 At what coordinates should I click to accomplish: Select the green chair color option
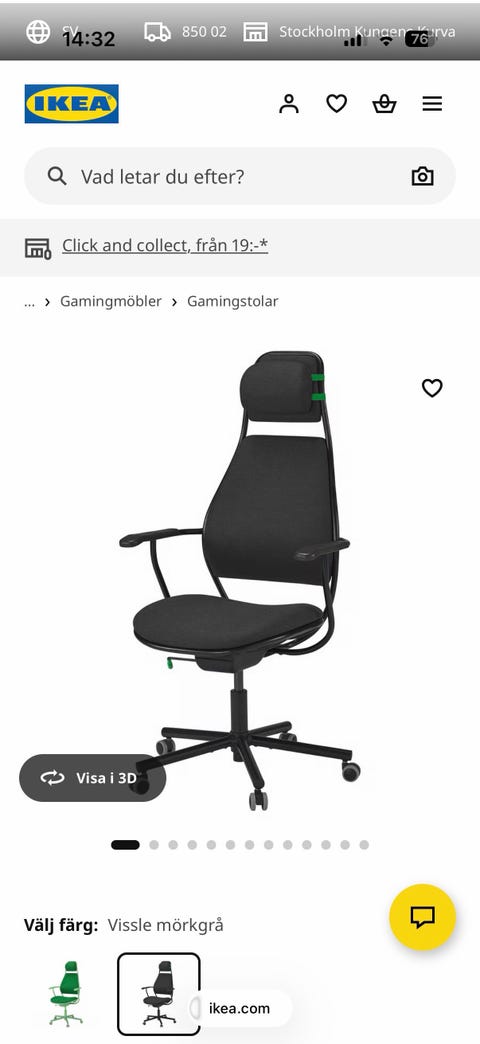coord(66,993)
